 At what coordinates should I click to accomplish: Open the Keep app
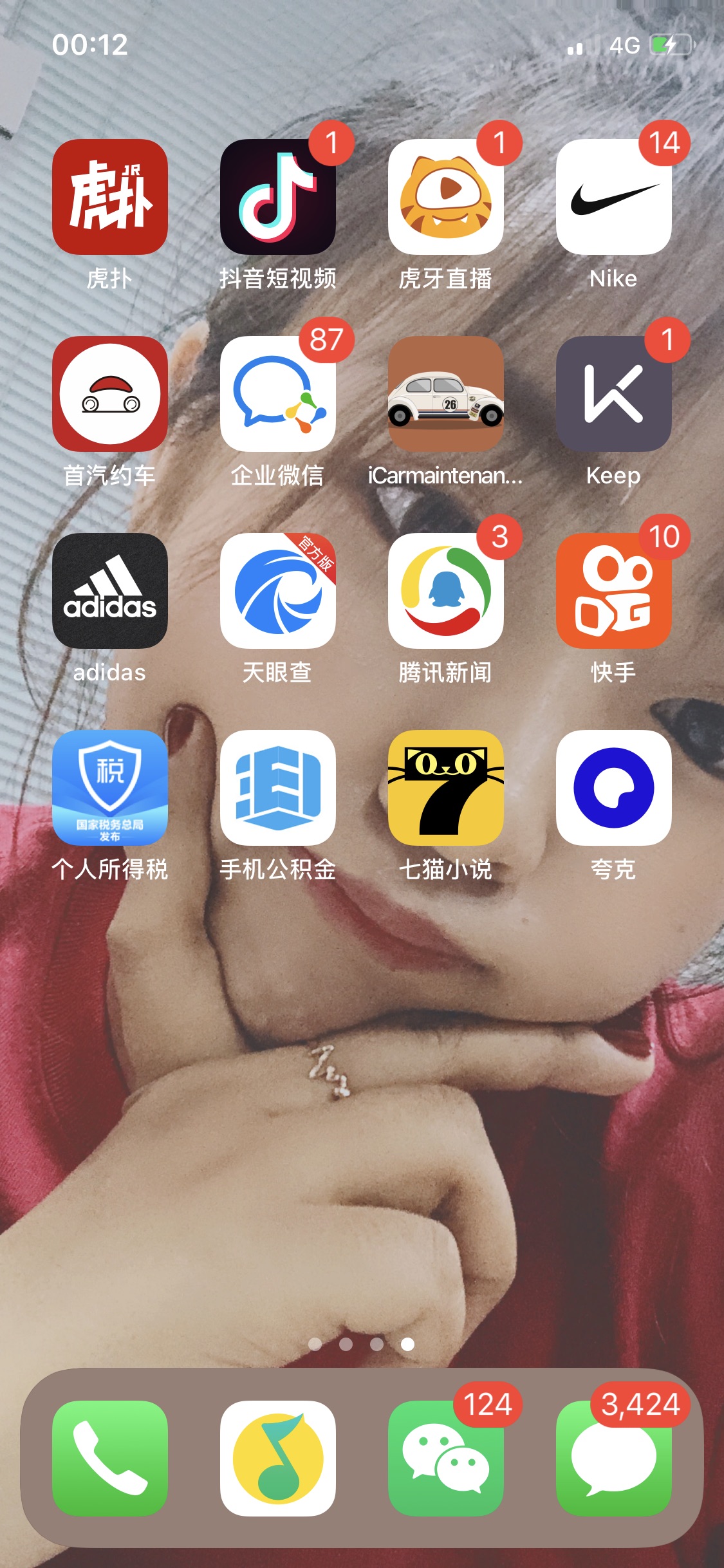pyautogui.click(x=614, y=394)
